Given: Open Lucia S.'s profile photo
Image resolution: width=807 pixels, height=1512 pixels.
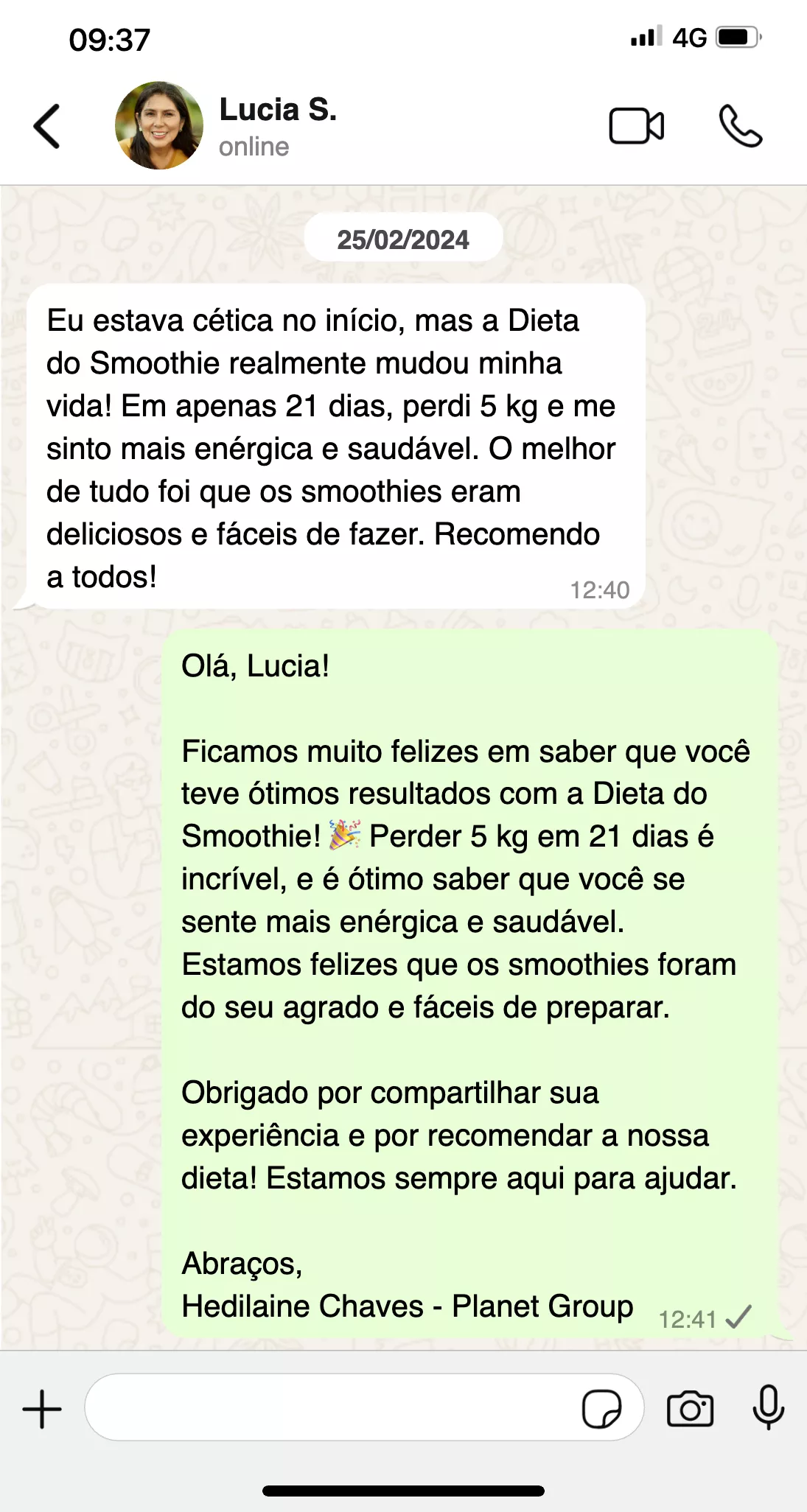Looking at the screenshot, I should (159, 125).
